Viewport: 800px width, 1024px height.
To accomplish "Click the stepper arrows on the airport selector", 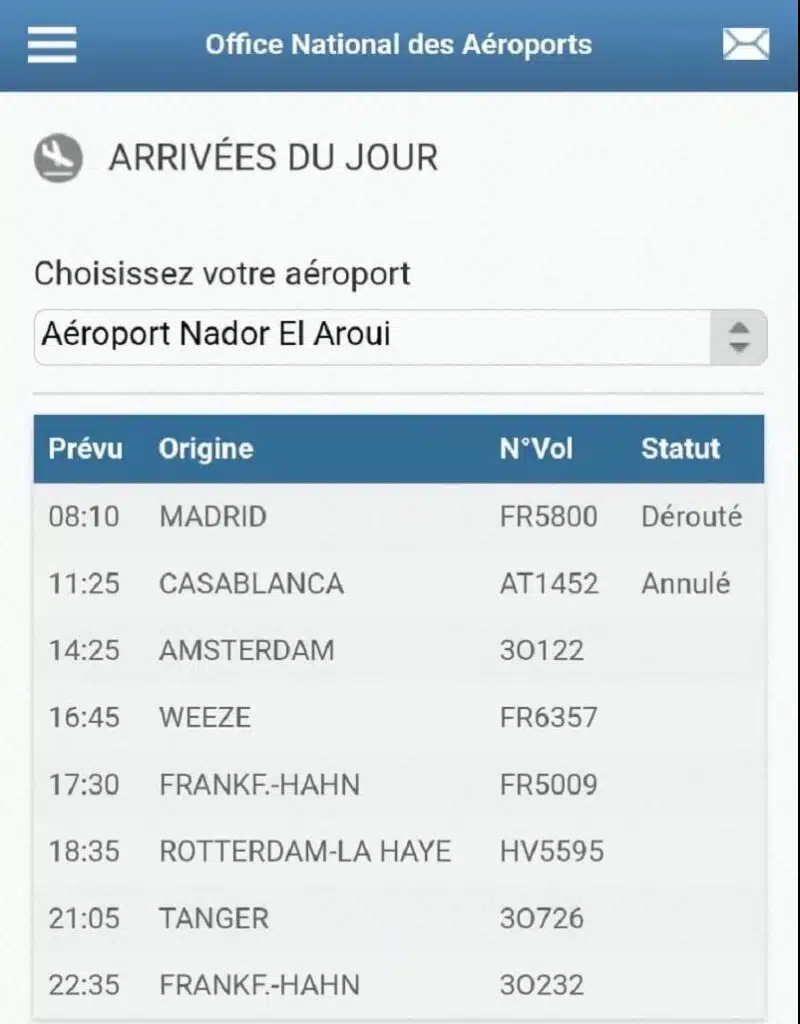I will [x=738, y=336].
